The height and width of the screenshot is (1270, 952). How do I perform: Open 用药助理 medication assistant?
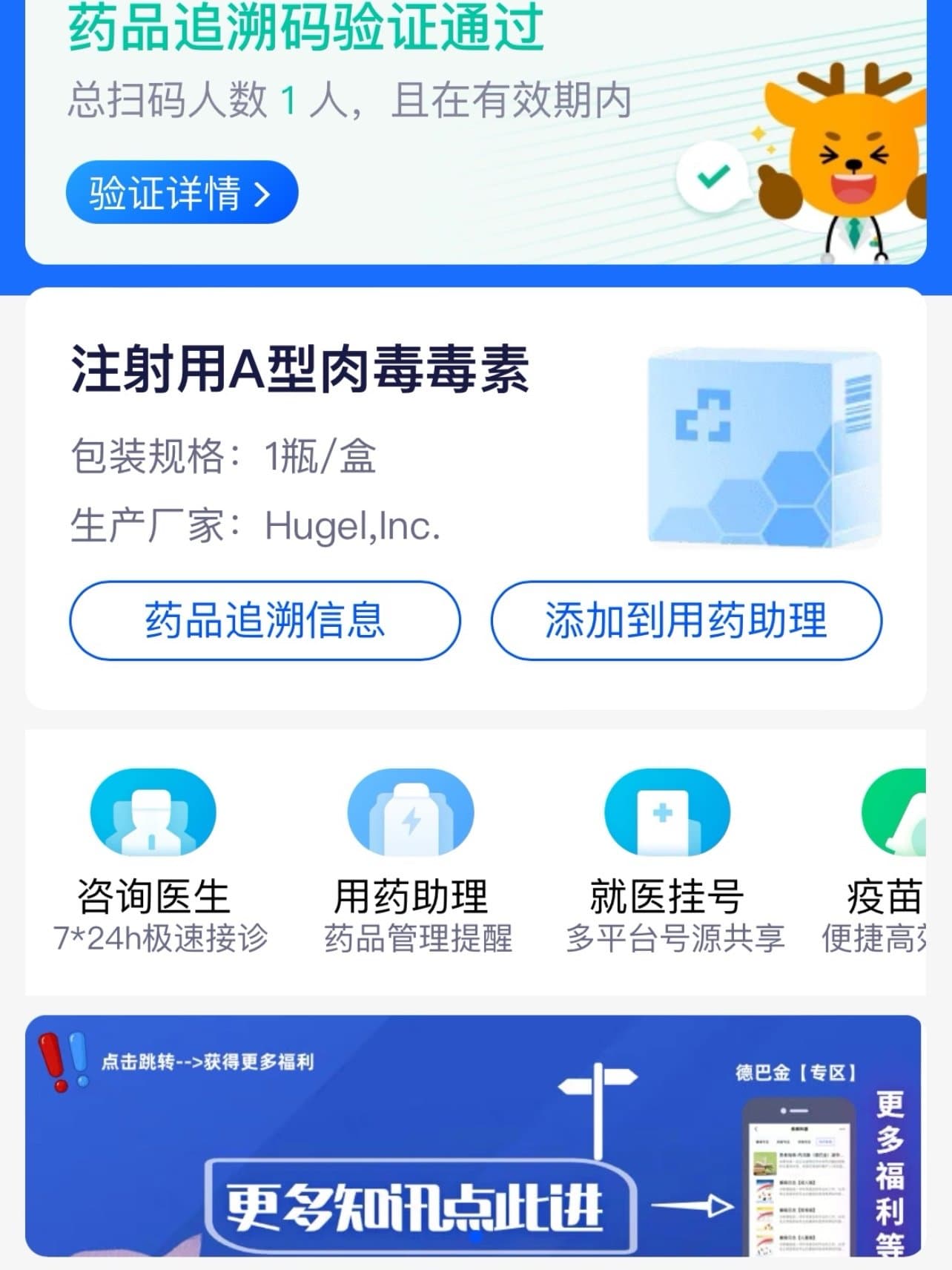[411, 861]
